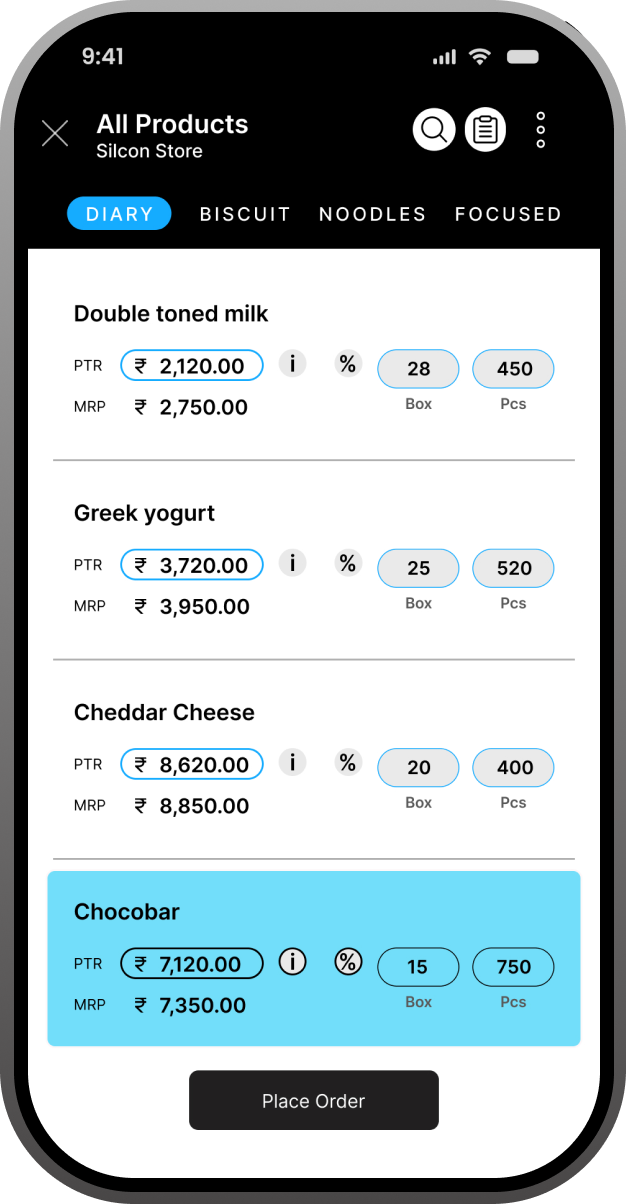Edit Pcs quantity for Double toned milk
626x1204 pixels.
click(x=513, y=369)
